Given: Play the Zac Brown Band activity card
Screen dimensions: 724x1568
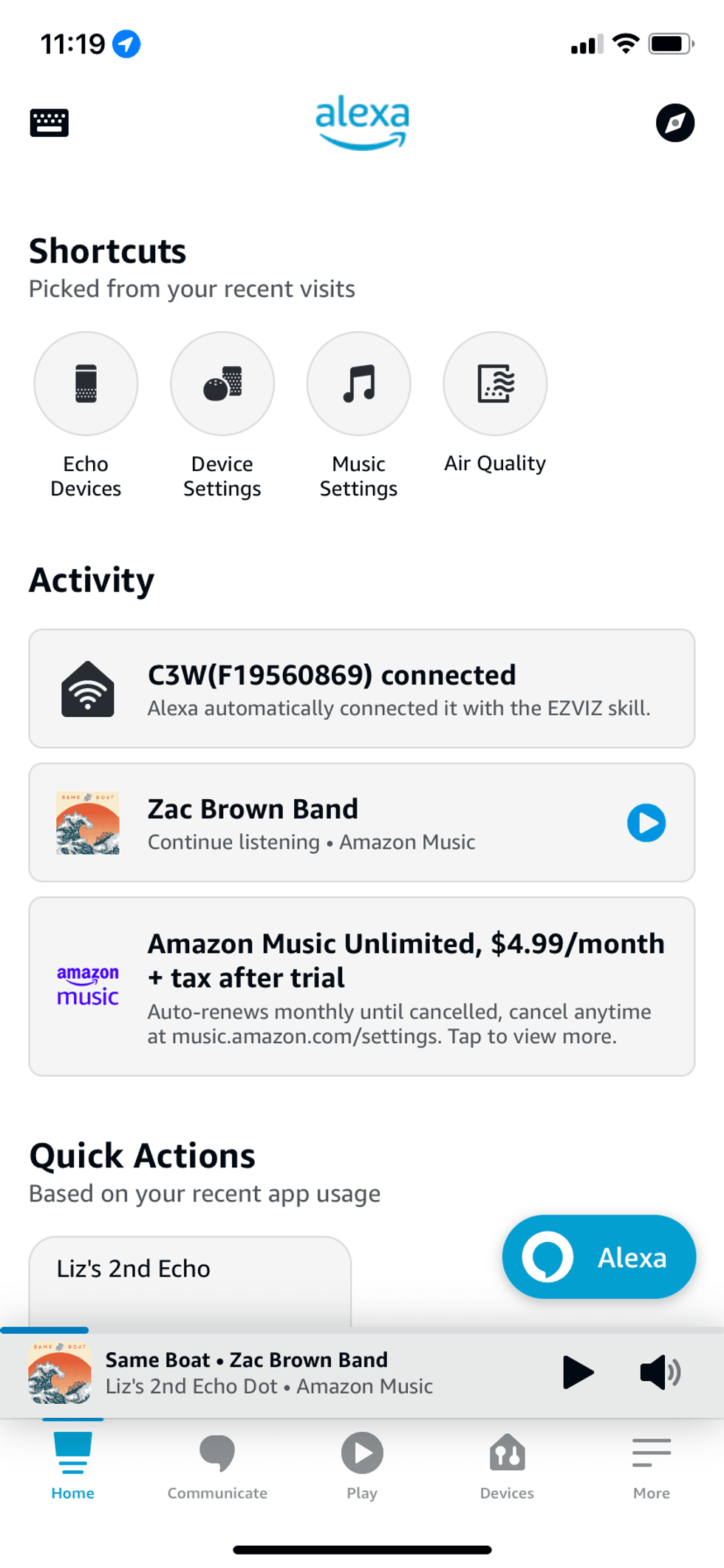Looking at the screenshot, I should [646, 822].
